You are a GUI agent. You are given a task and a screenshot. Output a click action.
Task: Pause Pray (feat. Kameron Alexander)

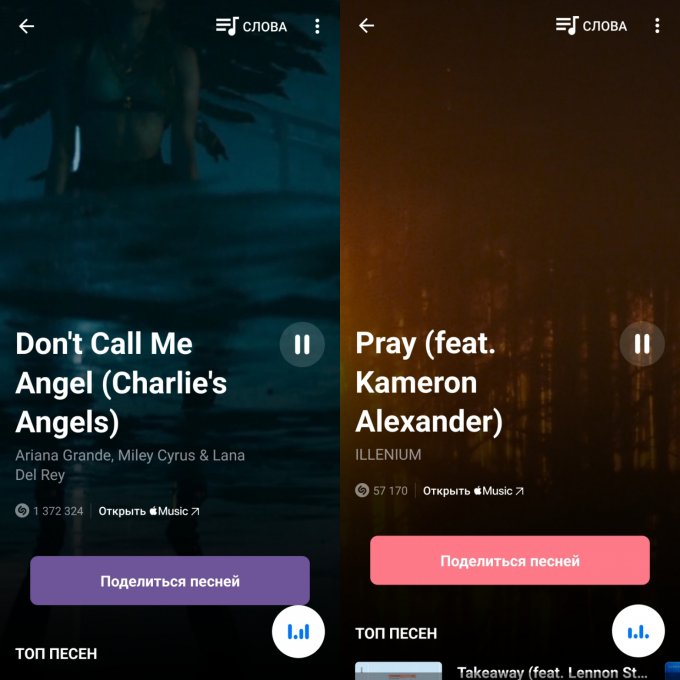pyautogui.click(x=641, y=345)
